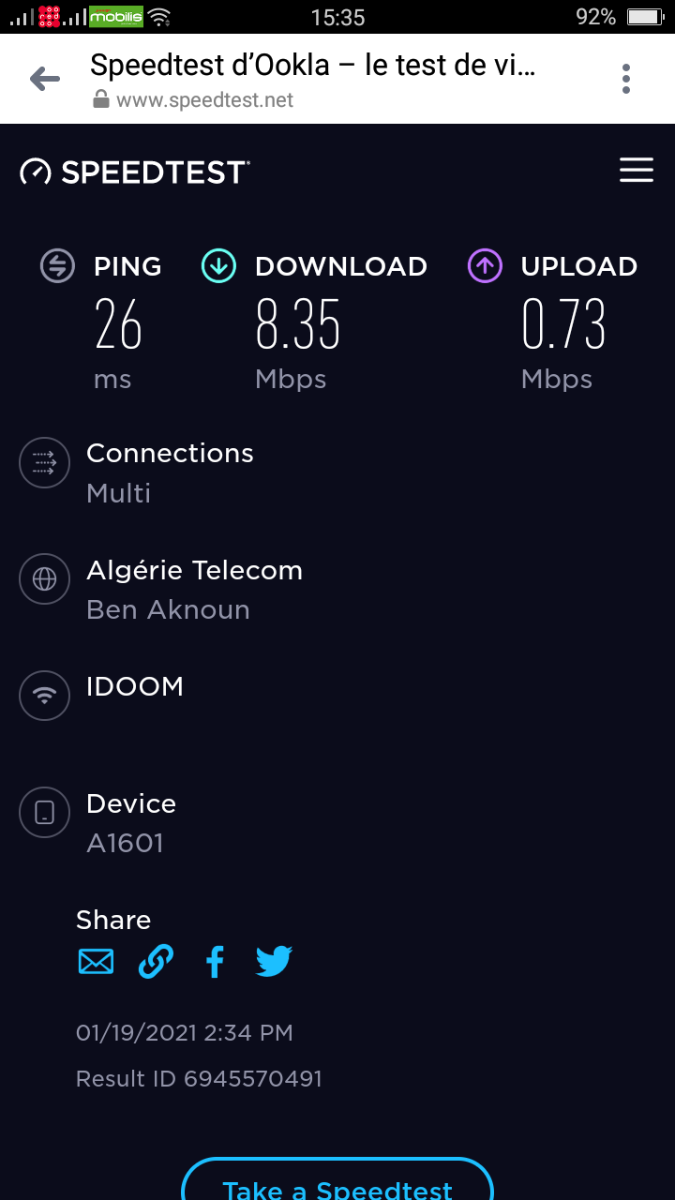Image resolution: width=675 pixels, height=1200 pixels.
Task: Open the Speedtest hamburger menu
Action: pos(636,171)
